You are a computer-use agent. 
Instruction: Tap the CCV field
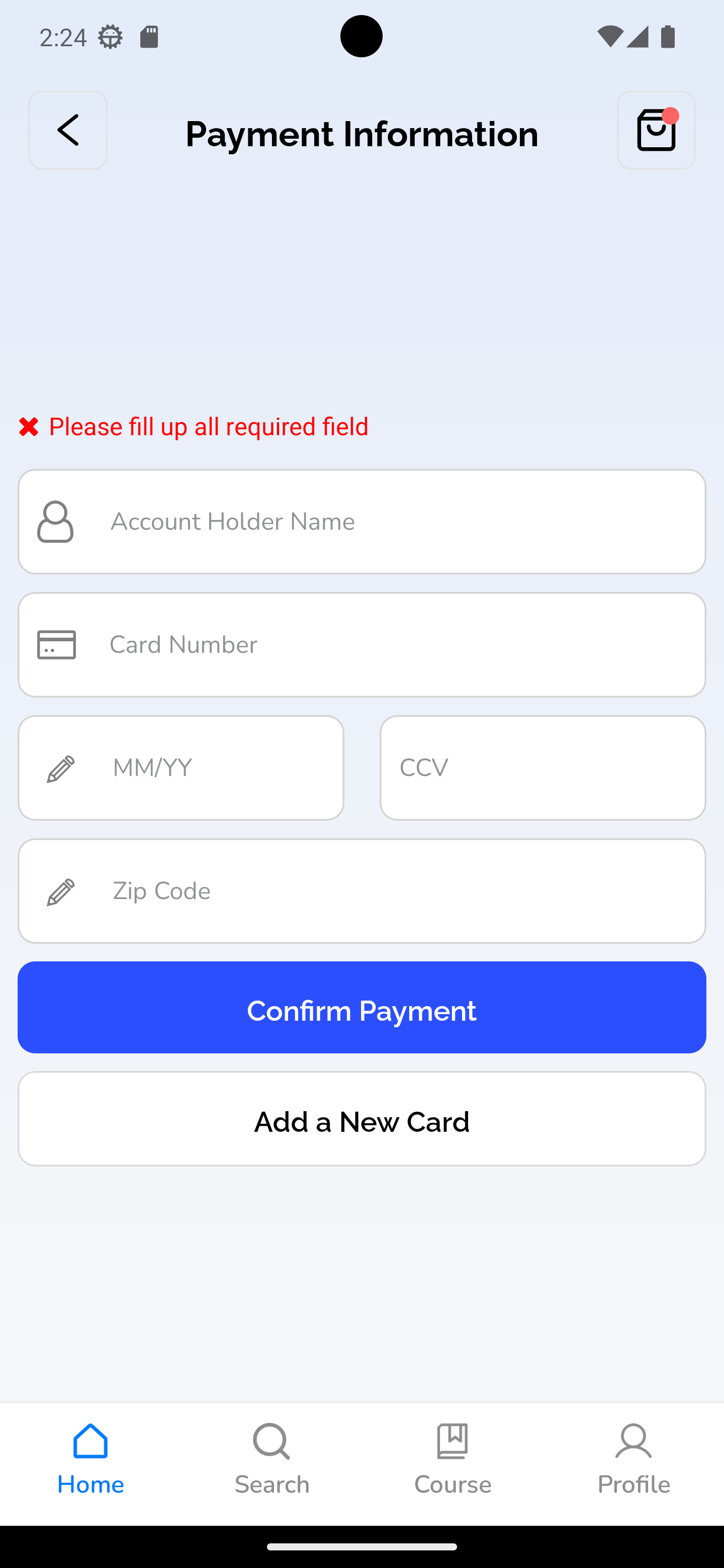click(542, 767)
